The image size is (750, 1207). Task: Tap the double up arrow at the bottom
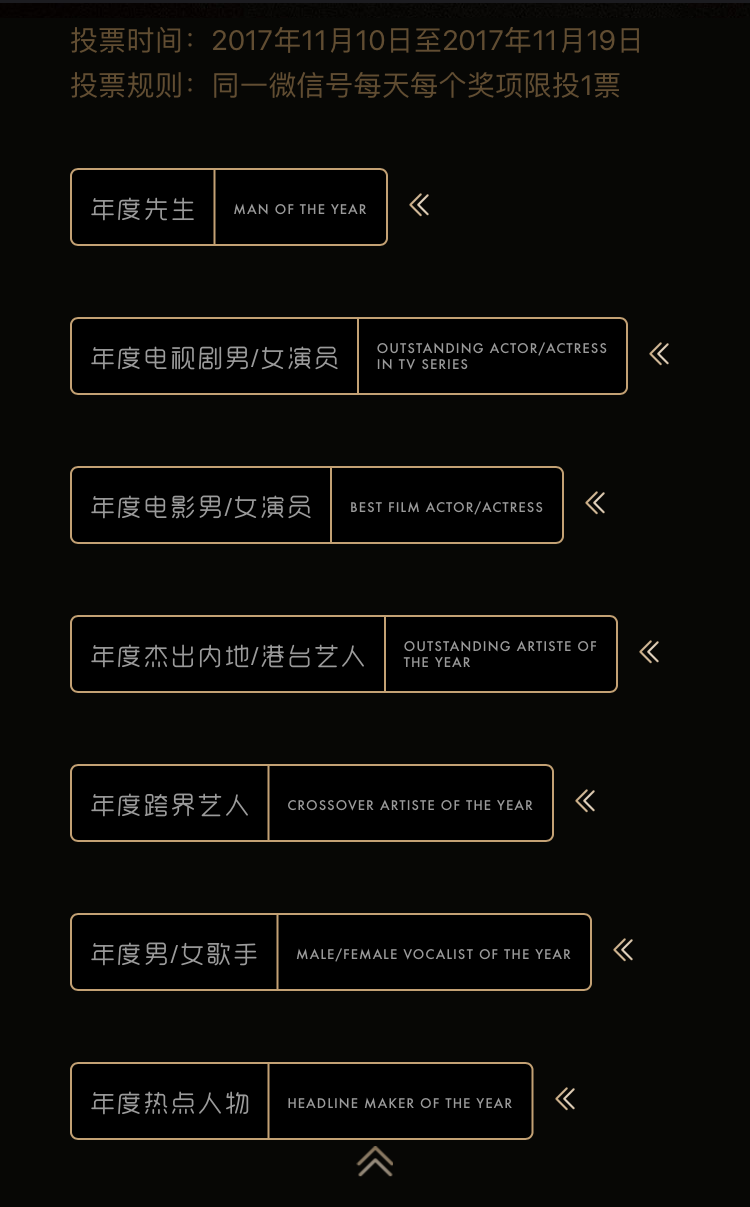(x=375, y=1161)
